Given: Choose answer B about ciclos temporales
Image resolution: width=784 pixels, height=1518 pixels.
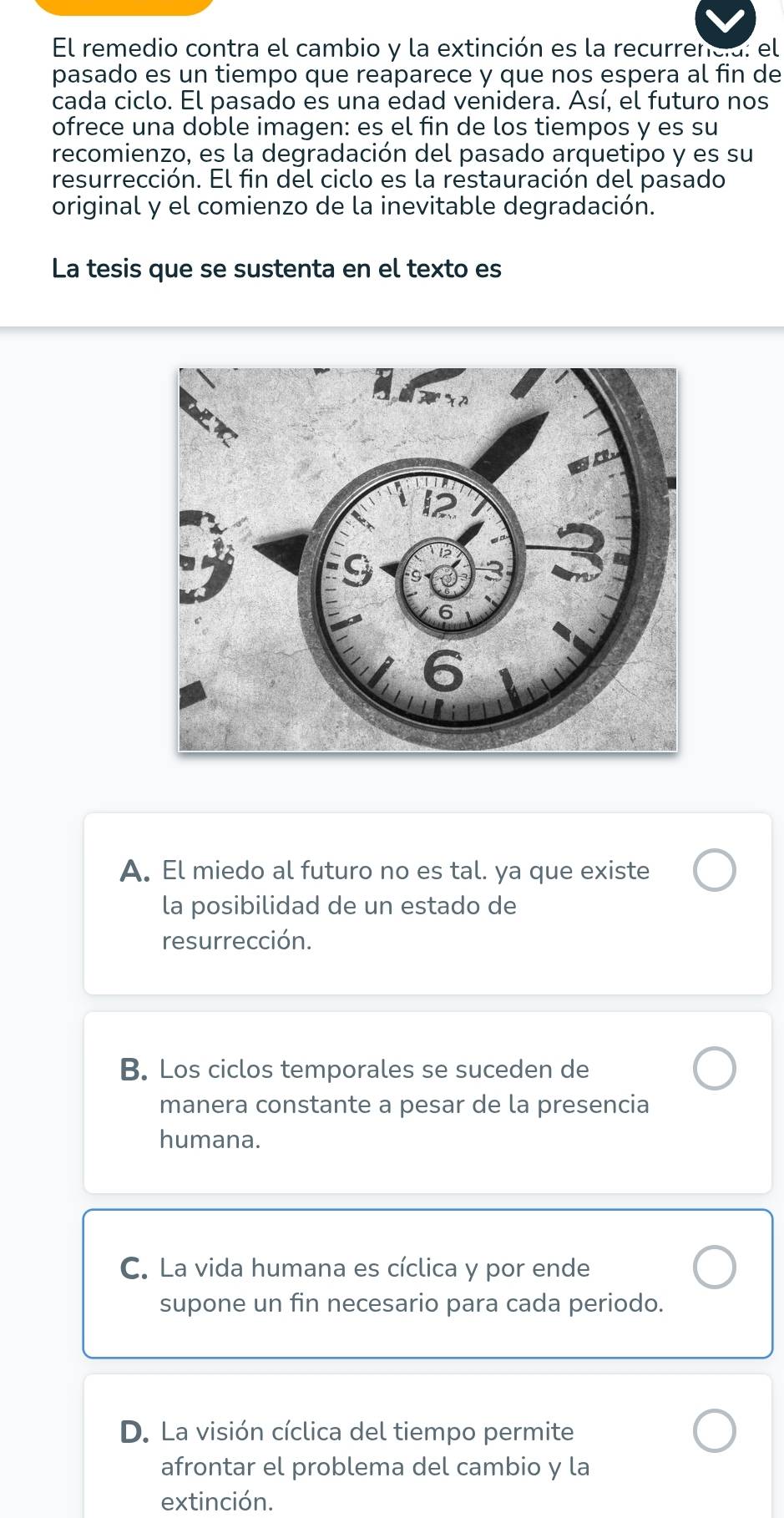Looking at the screenshot, I should [715, 1070].
